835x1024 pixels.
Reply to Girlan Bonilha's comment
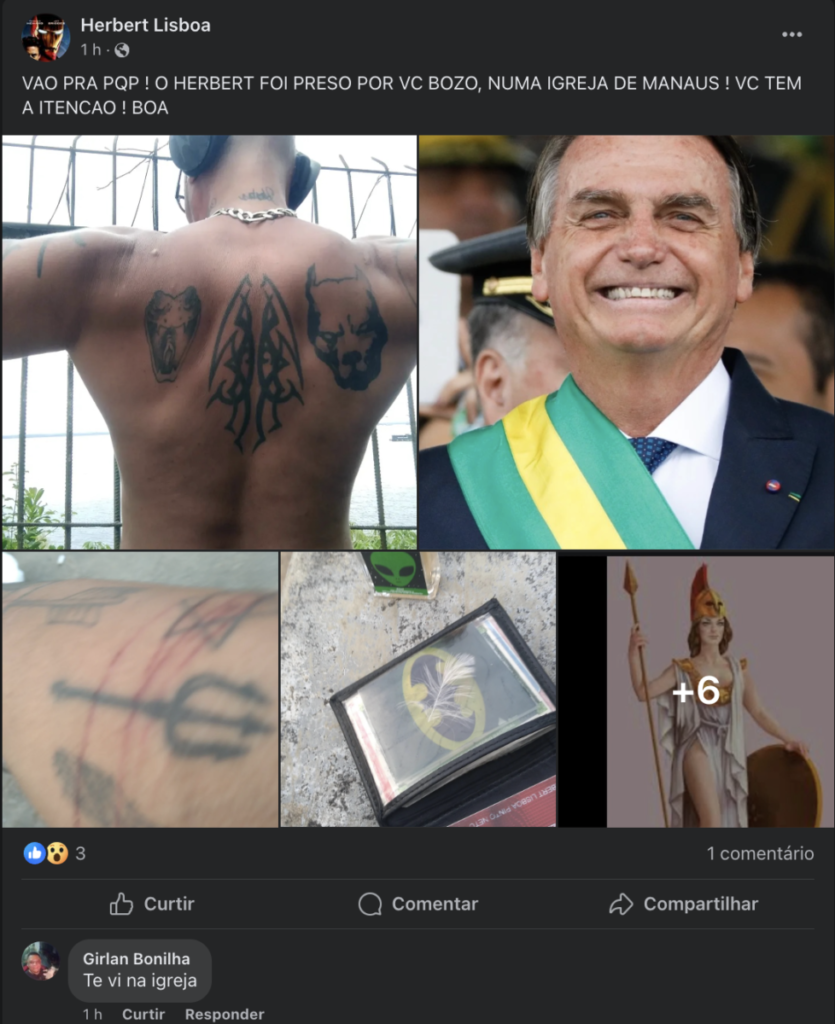pyautogui.click(x=224, y=1014)
